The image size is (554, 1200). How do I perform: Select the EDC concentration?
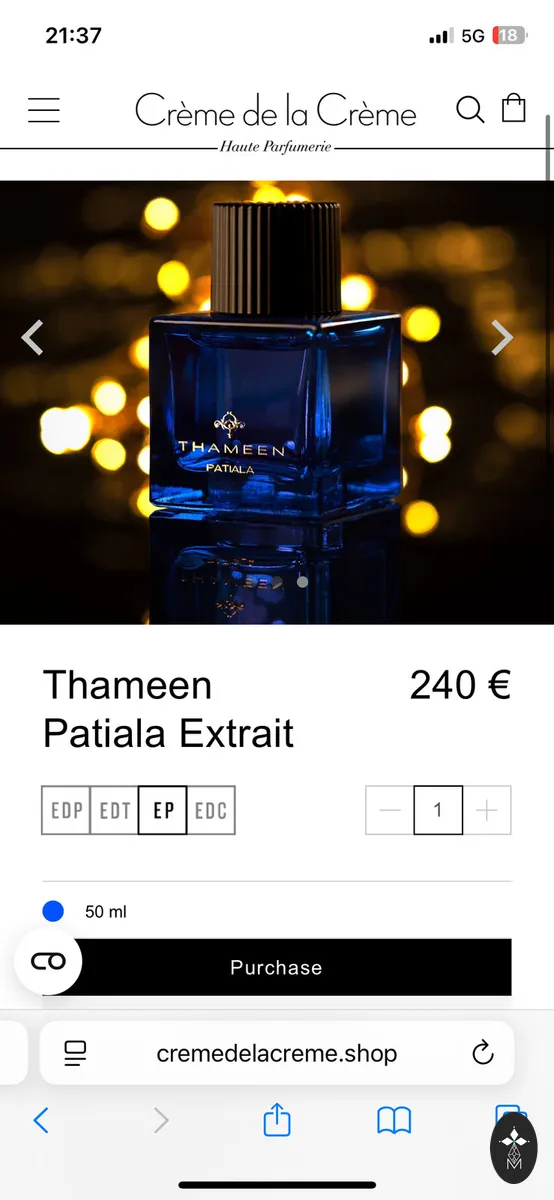tap(211, 810)
